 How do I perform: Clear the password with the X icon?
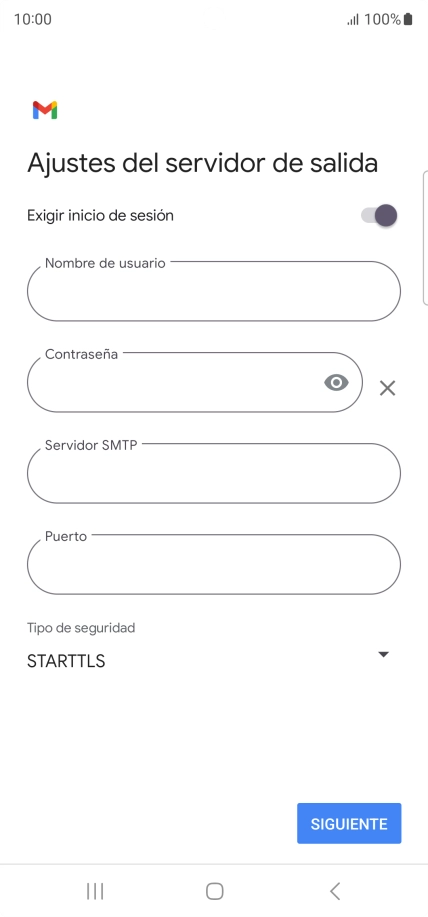[387, 388]
